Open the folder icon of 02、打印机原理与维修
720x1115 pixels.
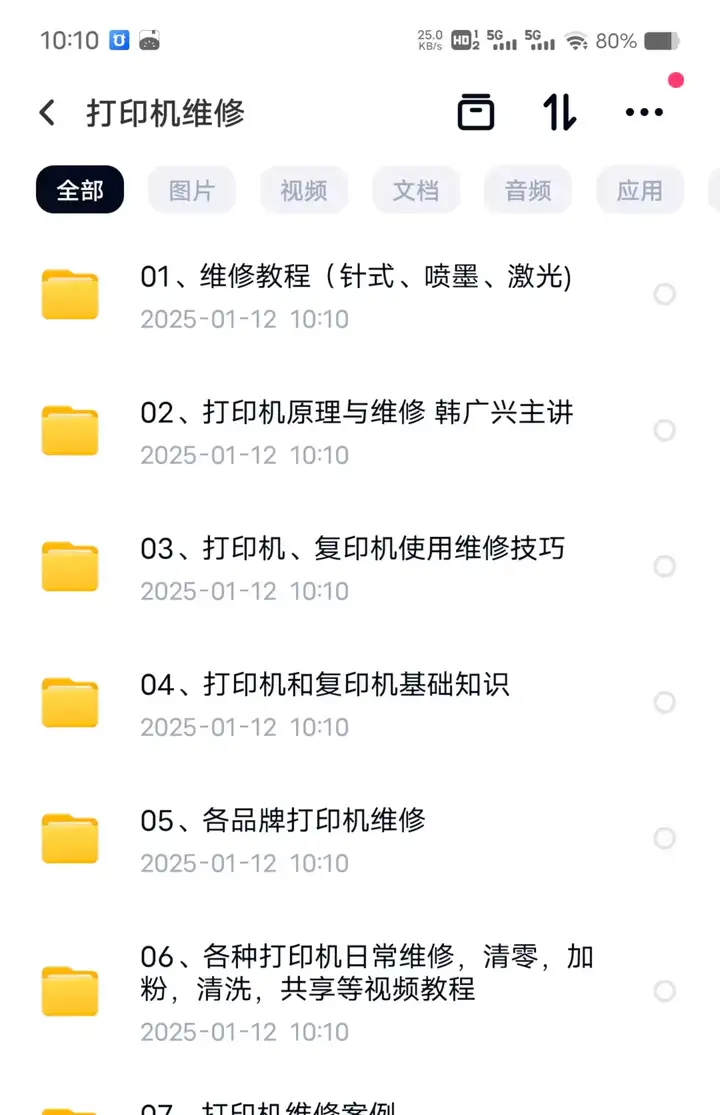tap(68, 430)
